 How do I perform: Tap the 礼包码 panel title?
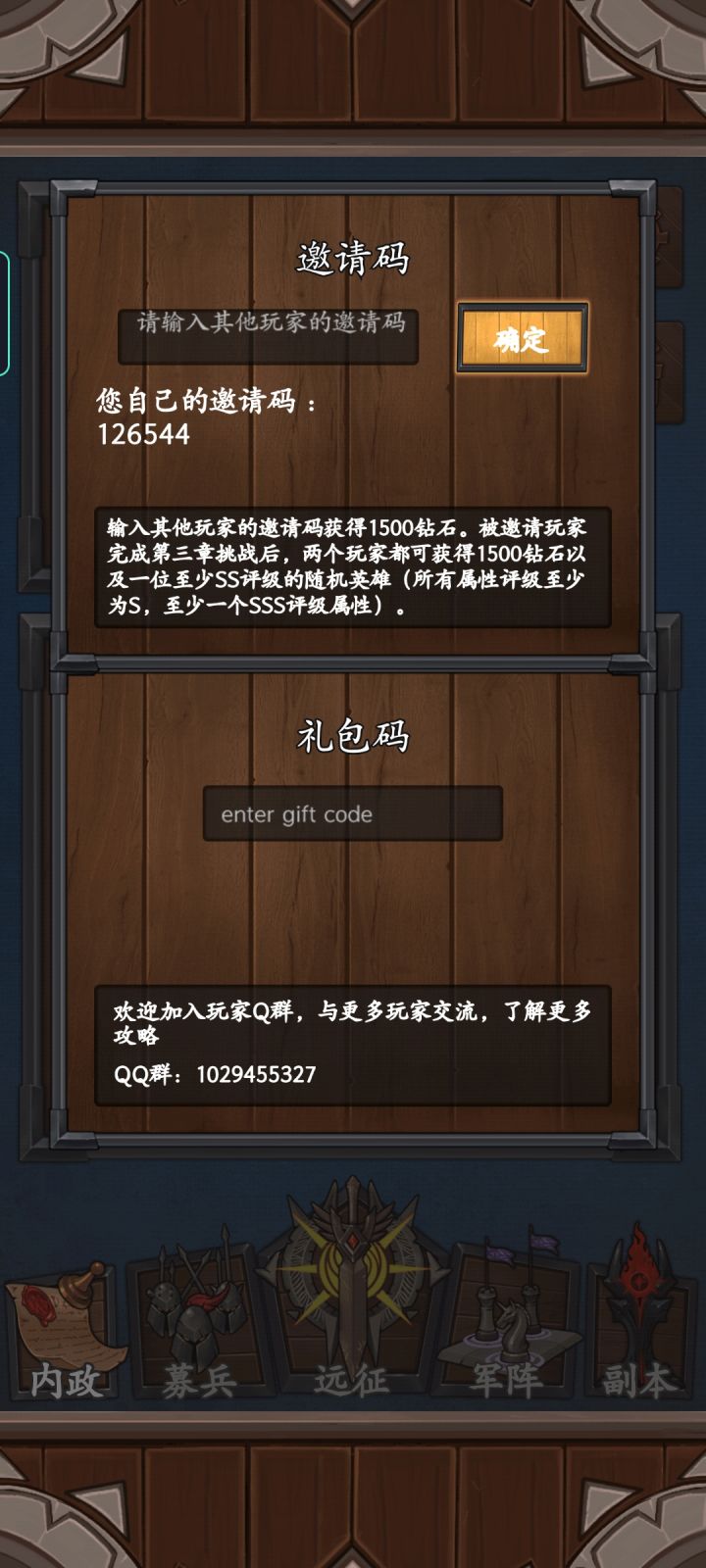point(353,737)
